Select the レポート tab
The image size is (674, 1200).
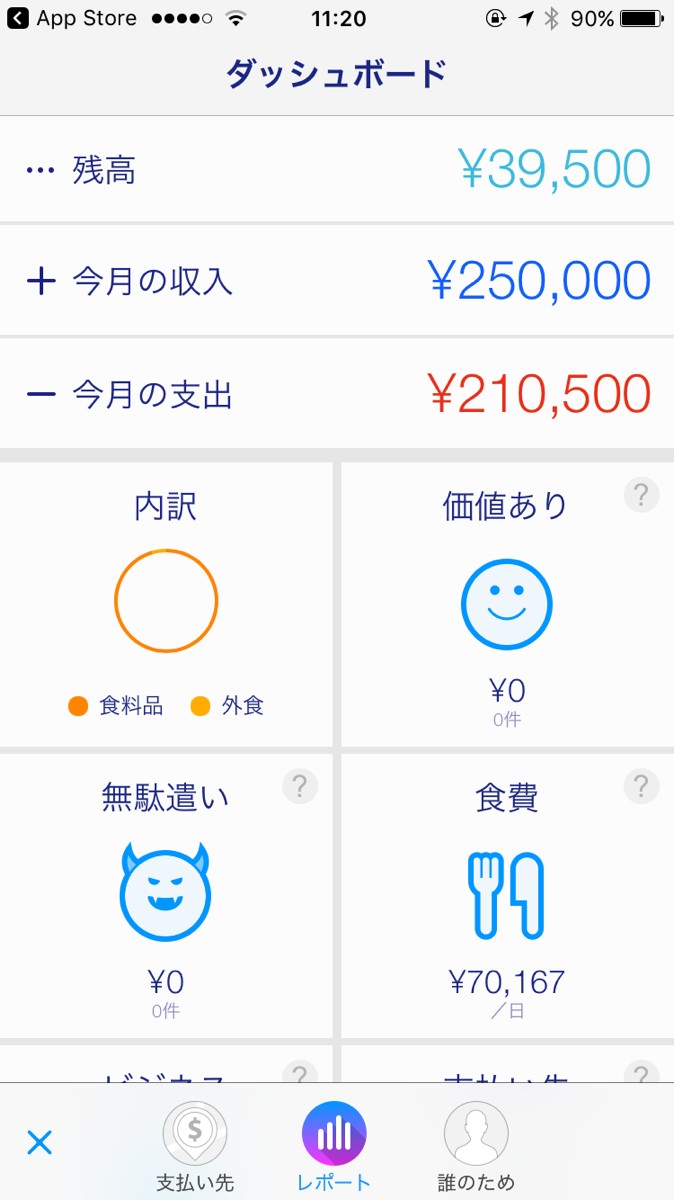tap(334, 1146)
